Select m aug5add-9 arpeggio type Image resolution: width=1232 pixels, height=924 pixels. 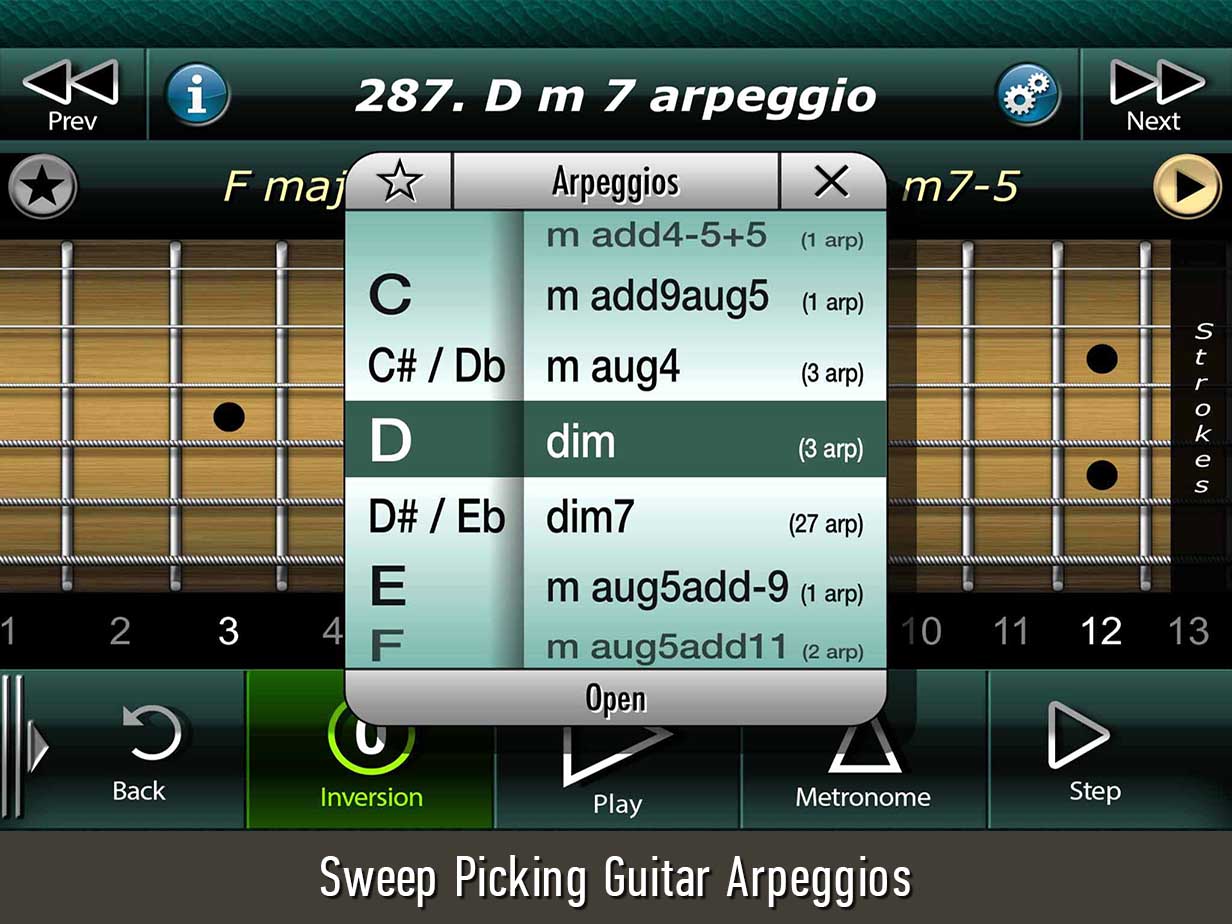[x=704, y=588]
